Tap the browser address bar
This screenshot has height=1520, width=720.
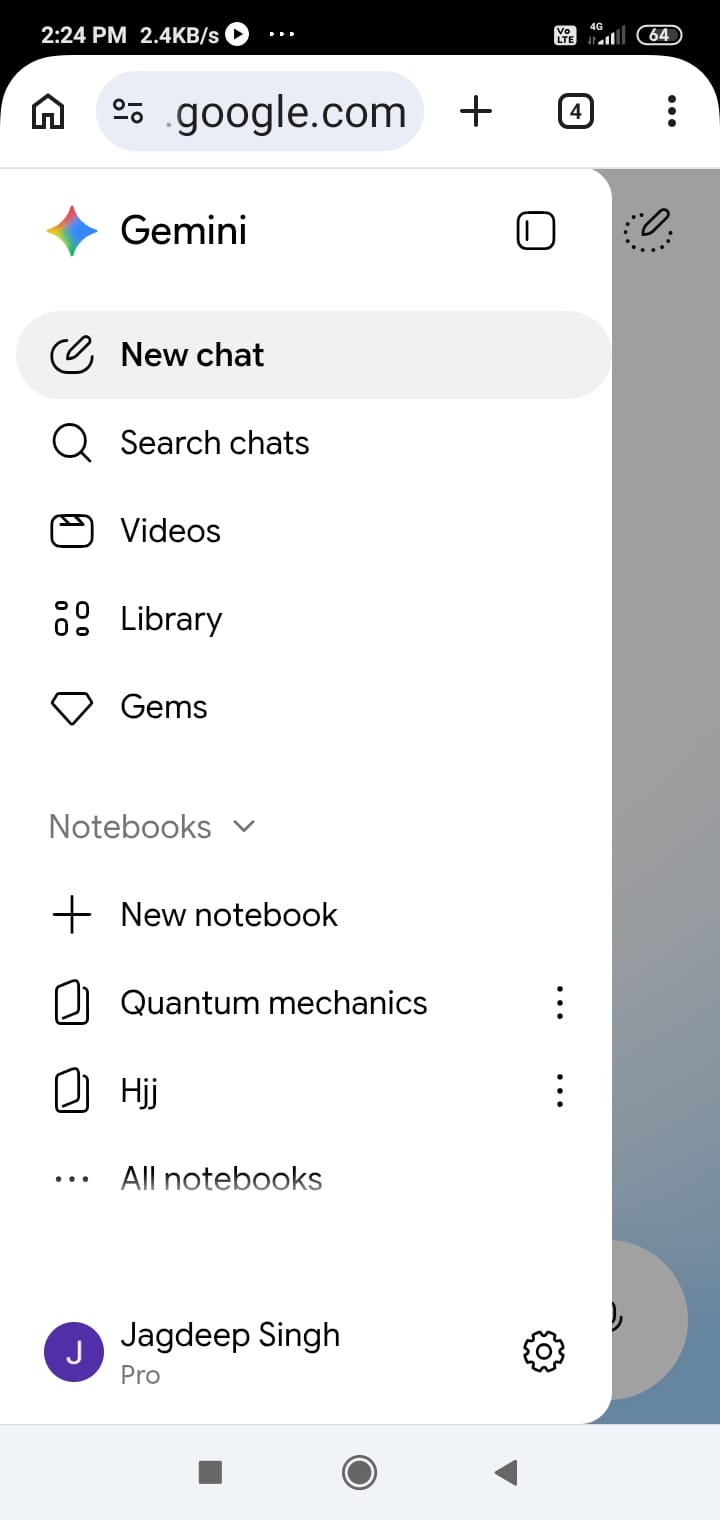pyautogui.click(x=260, y=112)
